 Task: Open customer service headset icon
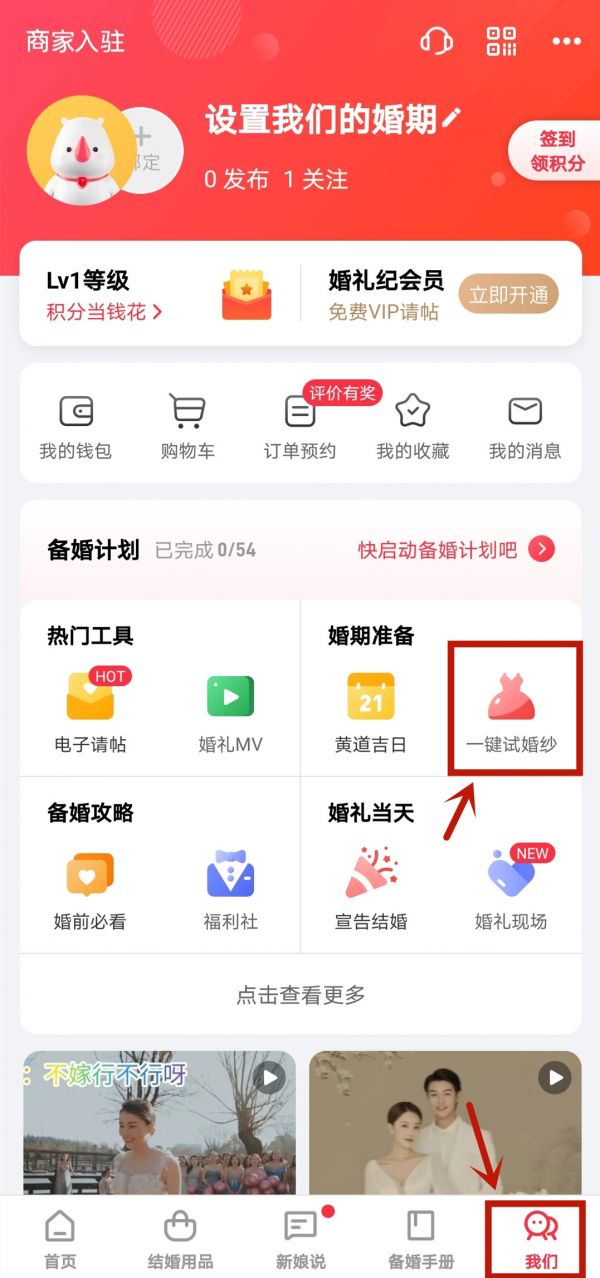tap(436, 42)
